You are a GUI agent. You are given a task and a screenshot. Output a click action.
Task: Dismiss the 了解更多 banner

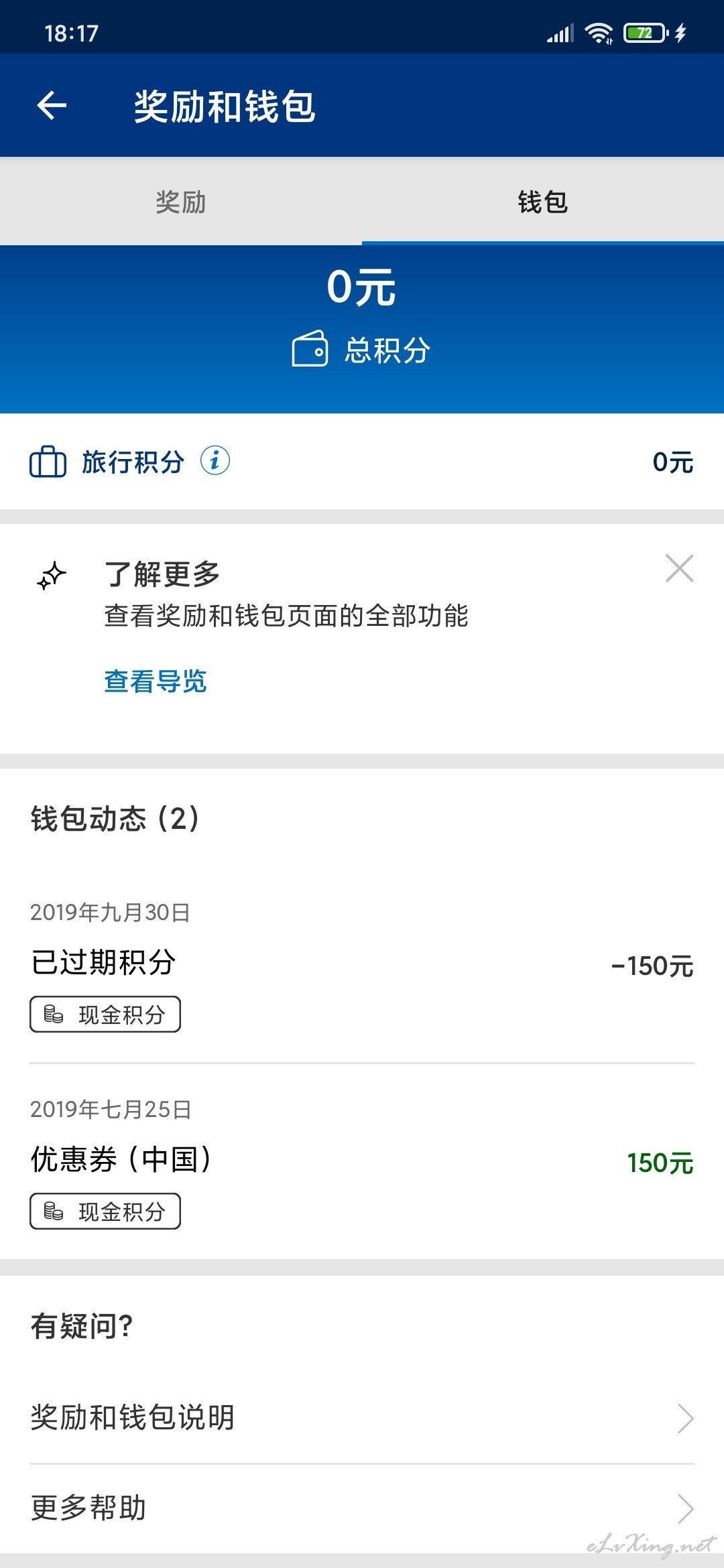679,568
